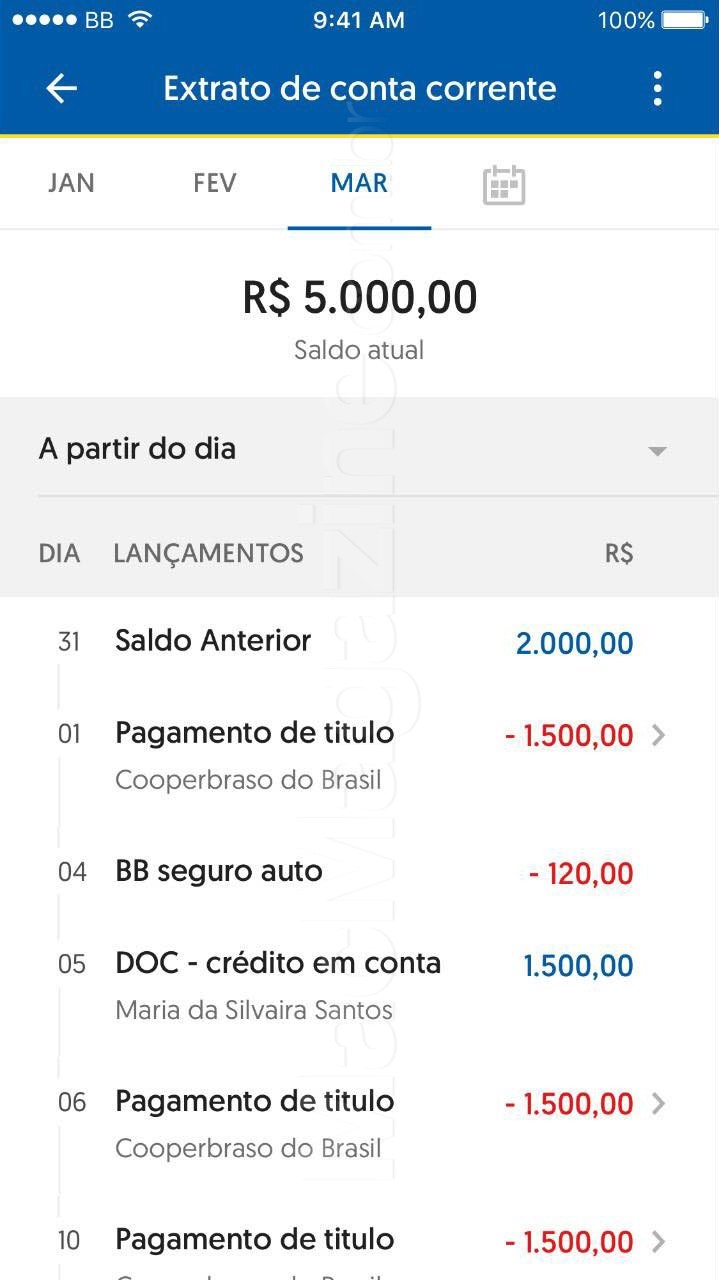Expand the 'A partir do dia' dropdown
Image resolution: width=719 pixels, height=1280 pixels.
(x=359, y=449)
